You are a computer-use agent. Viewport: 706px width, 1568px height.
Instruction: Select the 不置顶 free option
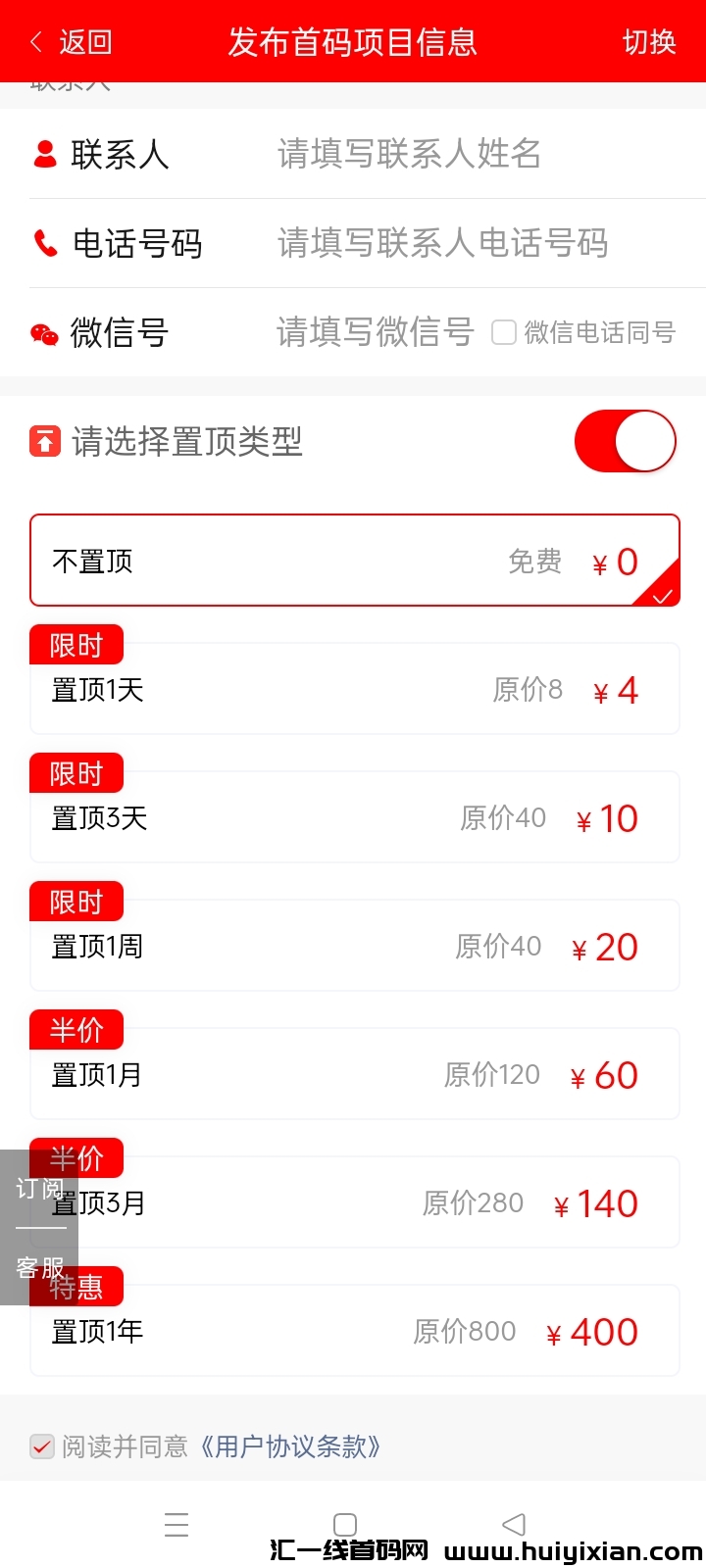(x=353, y=561)
